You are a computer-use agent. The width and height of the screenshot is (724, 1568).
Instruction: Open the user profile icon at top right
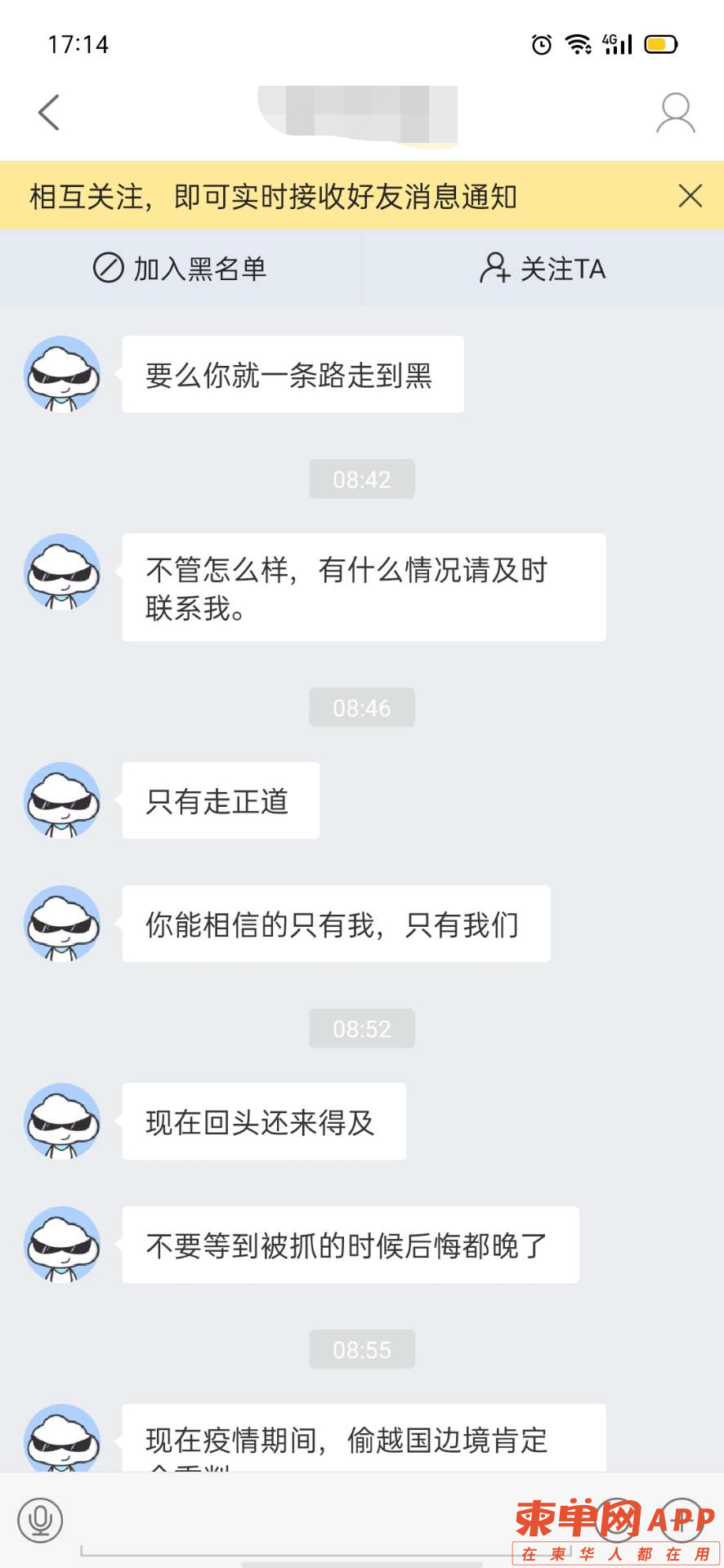point(675,113)
